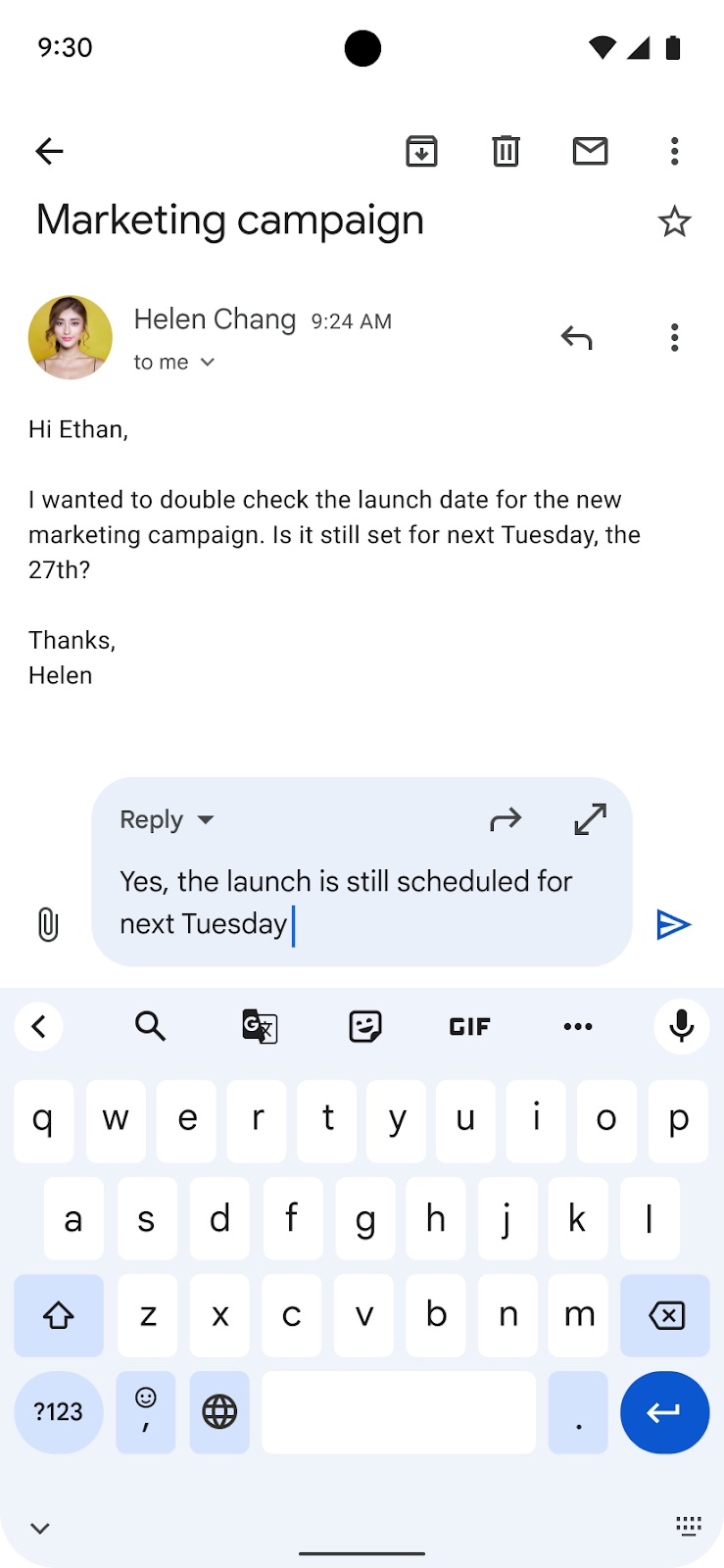This screenshot has width=724, height=1568.
Task: Open Helen Chang's profile photo
Action: [71, 337]
